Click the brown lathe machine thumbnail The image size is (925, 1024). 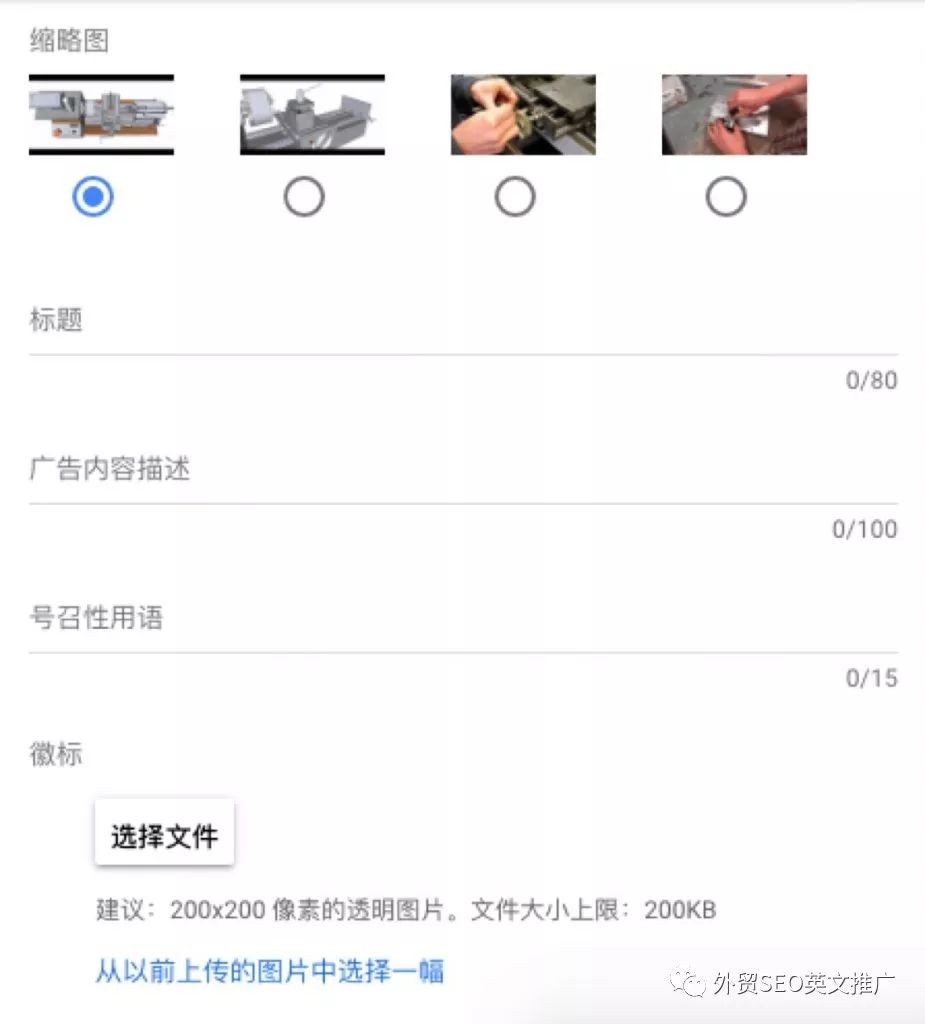(x=101, y=113)
